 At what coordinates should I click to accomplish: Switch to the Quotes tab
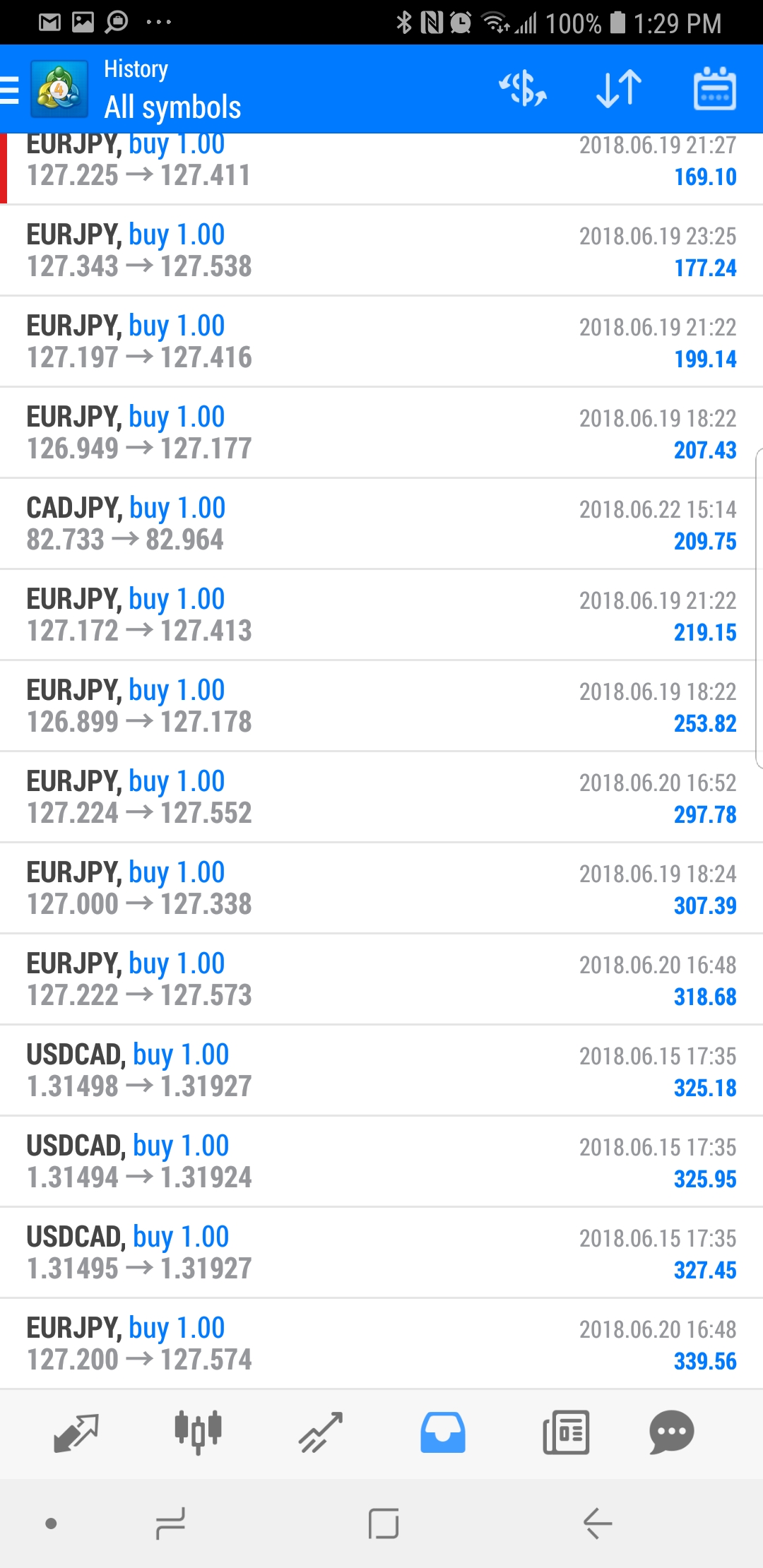[76, 1432]
